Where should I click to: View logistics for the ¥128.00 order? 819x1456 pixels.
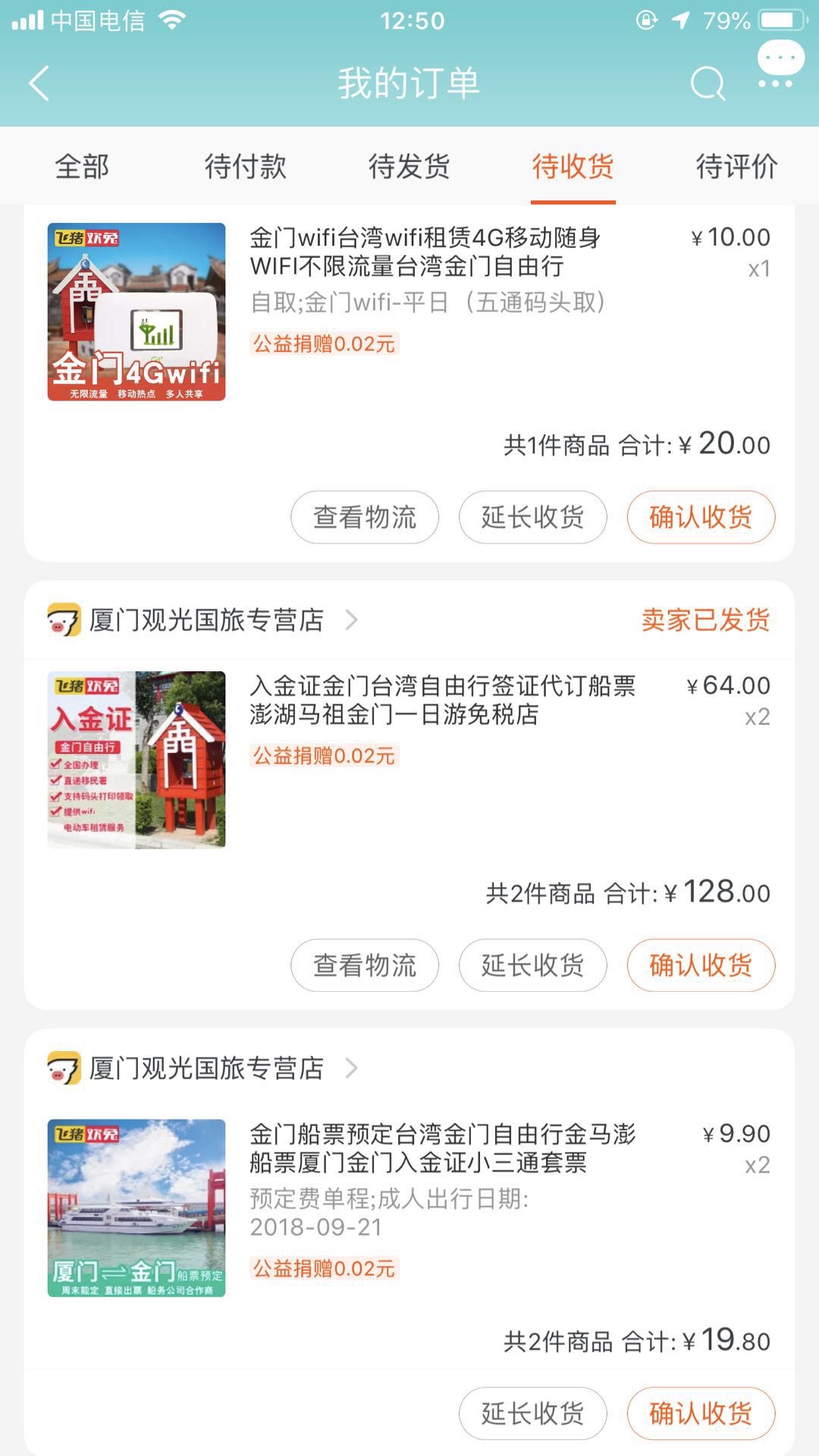(365, 965)
